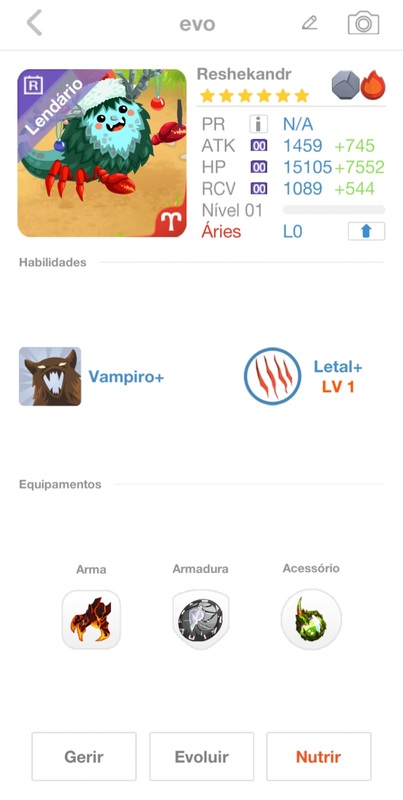Open the Reshekandr monster portrait
The height and width of the screenshot is (800, 403).
tap(102, 153)
